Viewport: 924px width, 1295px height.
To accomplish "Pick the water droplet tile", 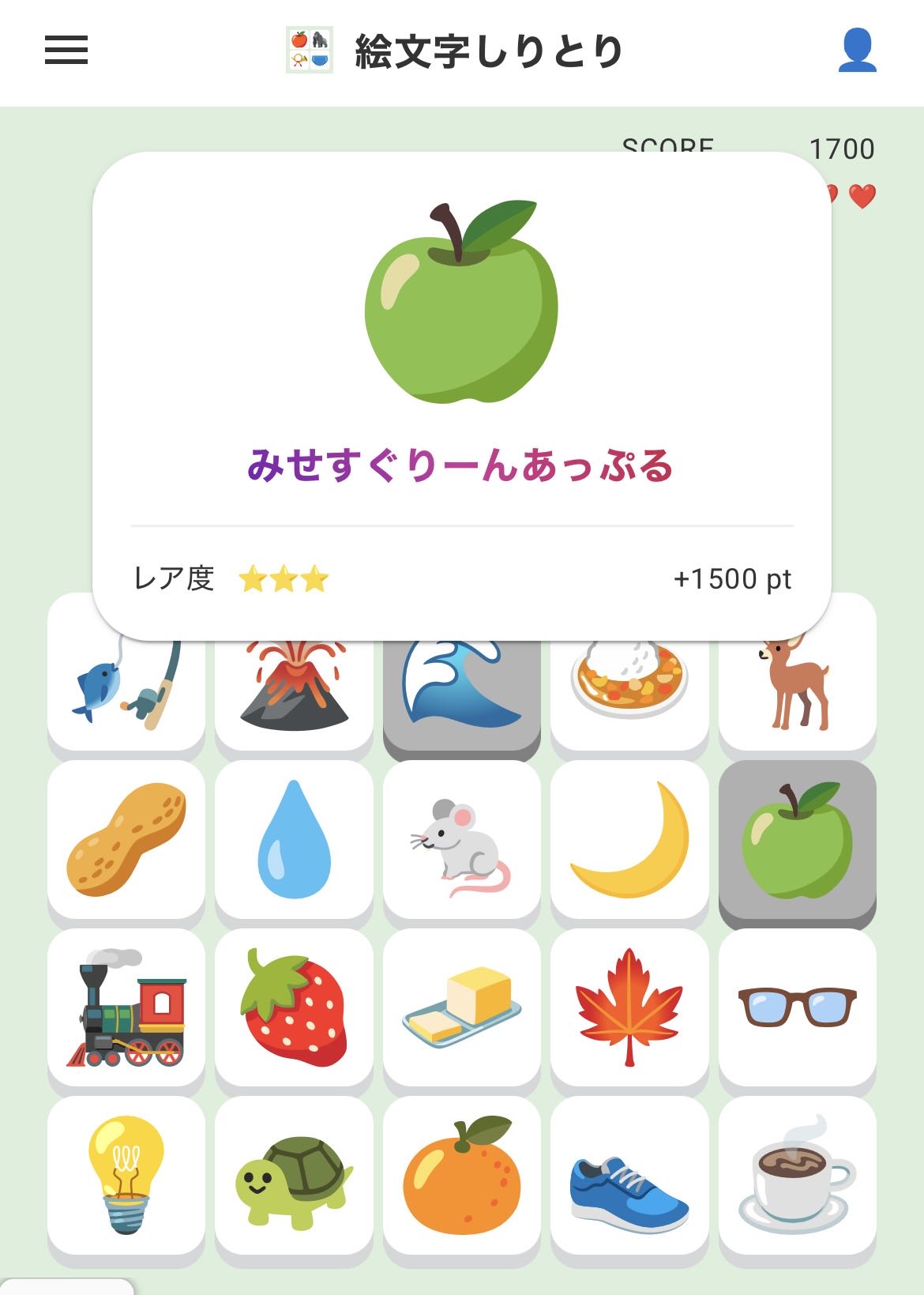I will 294,839.
